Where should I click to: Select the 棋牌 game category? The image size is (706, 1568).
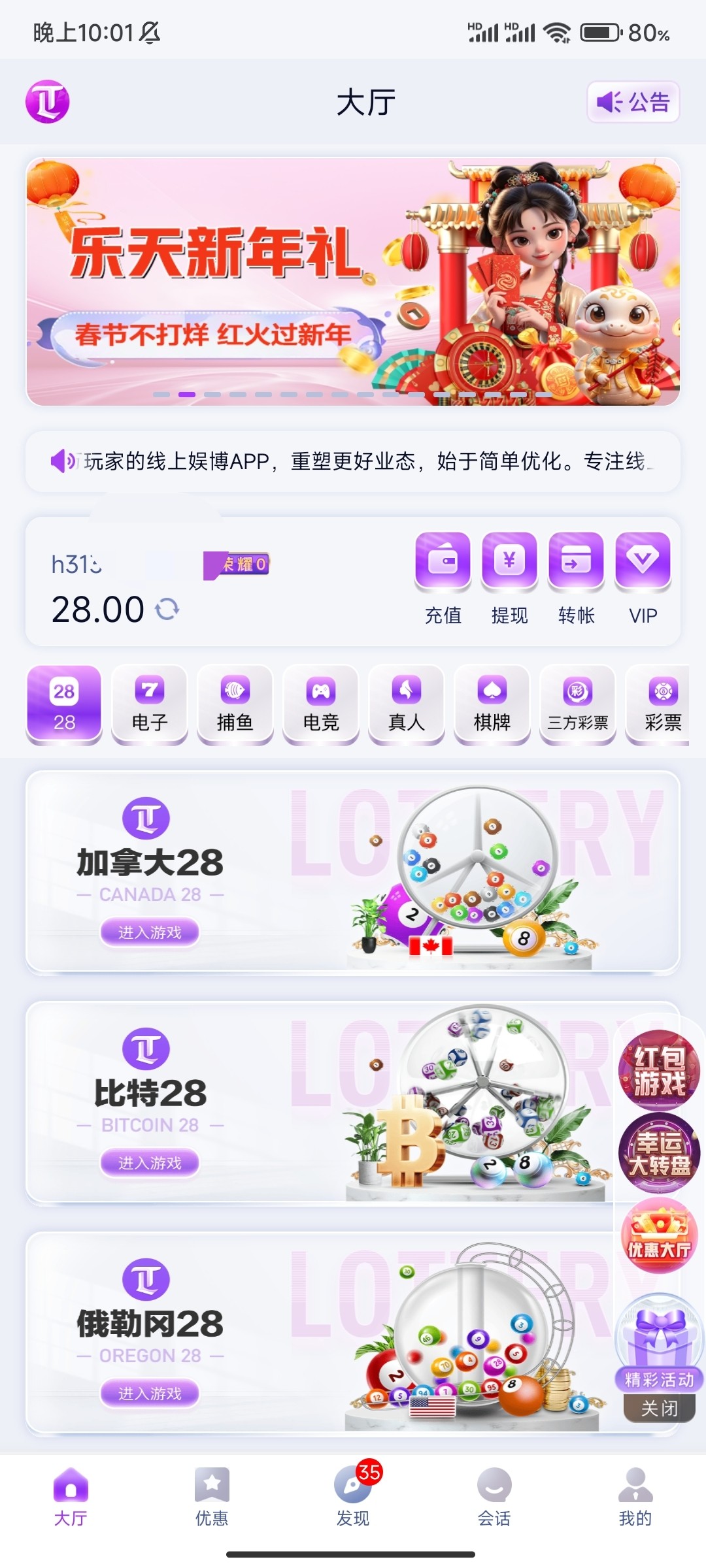492,704
